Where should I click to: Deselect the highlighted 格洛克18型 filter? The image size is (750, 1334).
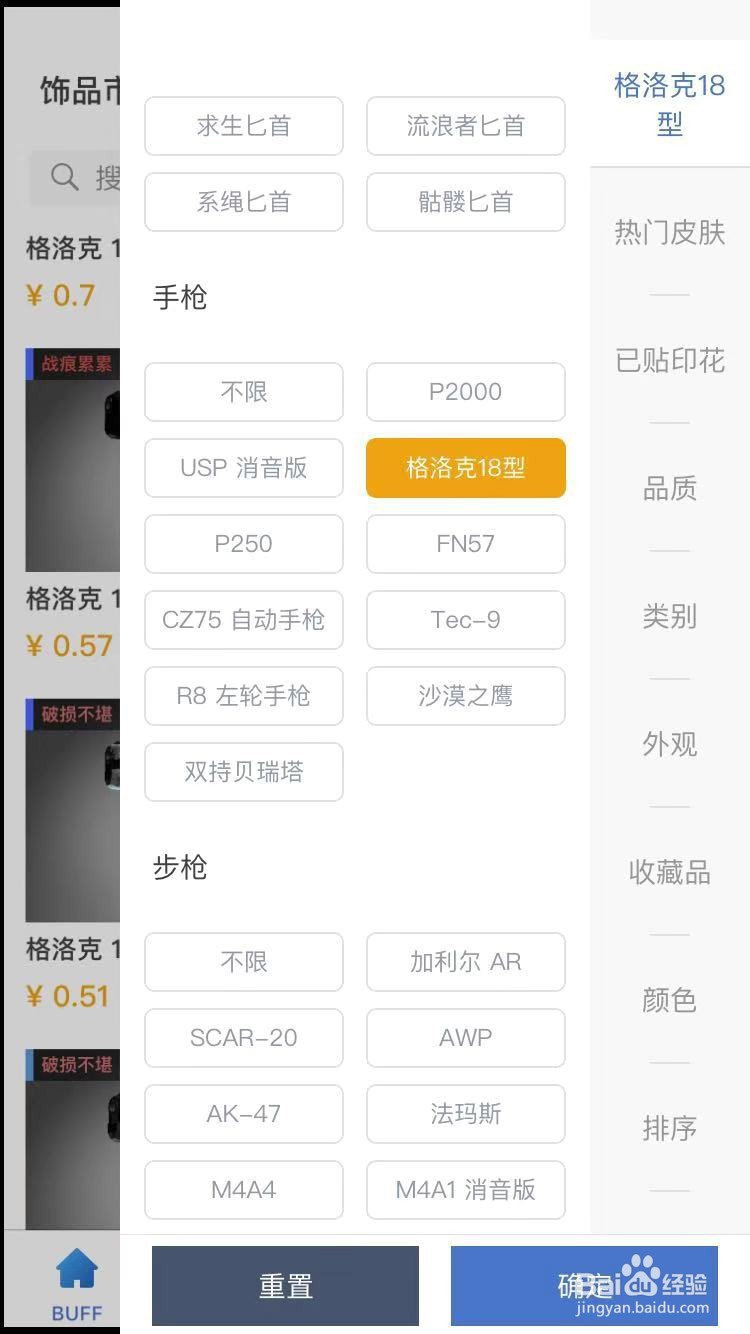pos(465,468)
